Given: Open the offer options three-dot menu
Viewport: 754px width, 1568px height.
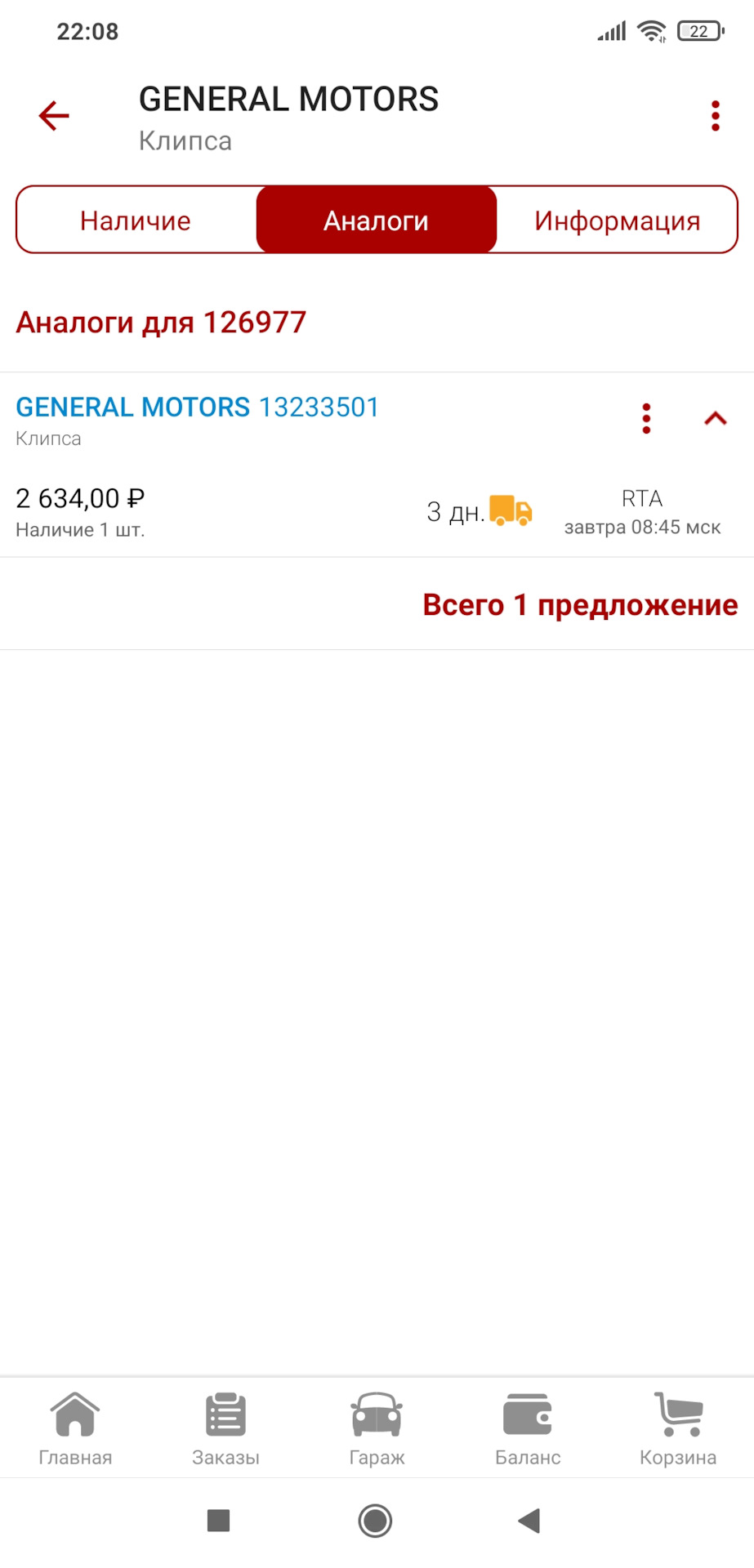Looking at the screenshot, I should [x=645, y=418].
